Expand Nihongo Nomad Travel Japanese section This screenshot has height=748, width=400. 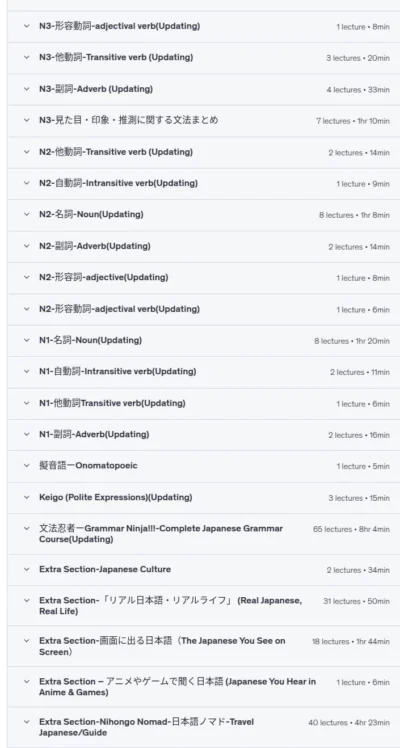204,727
